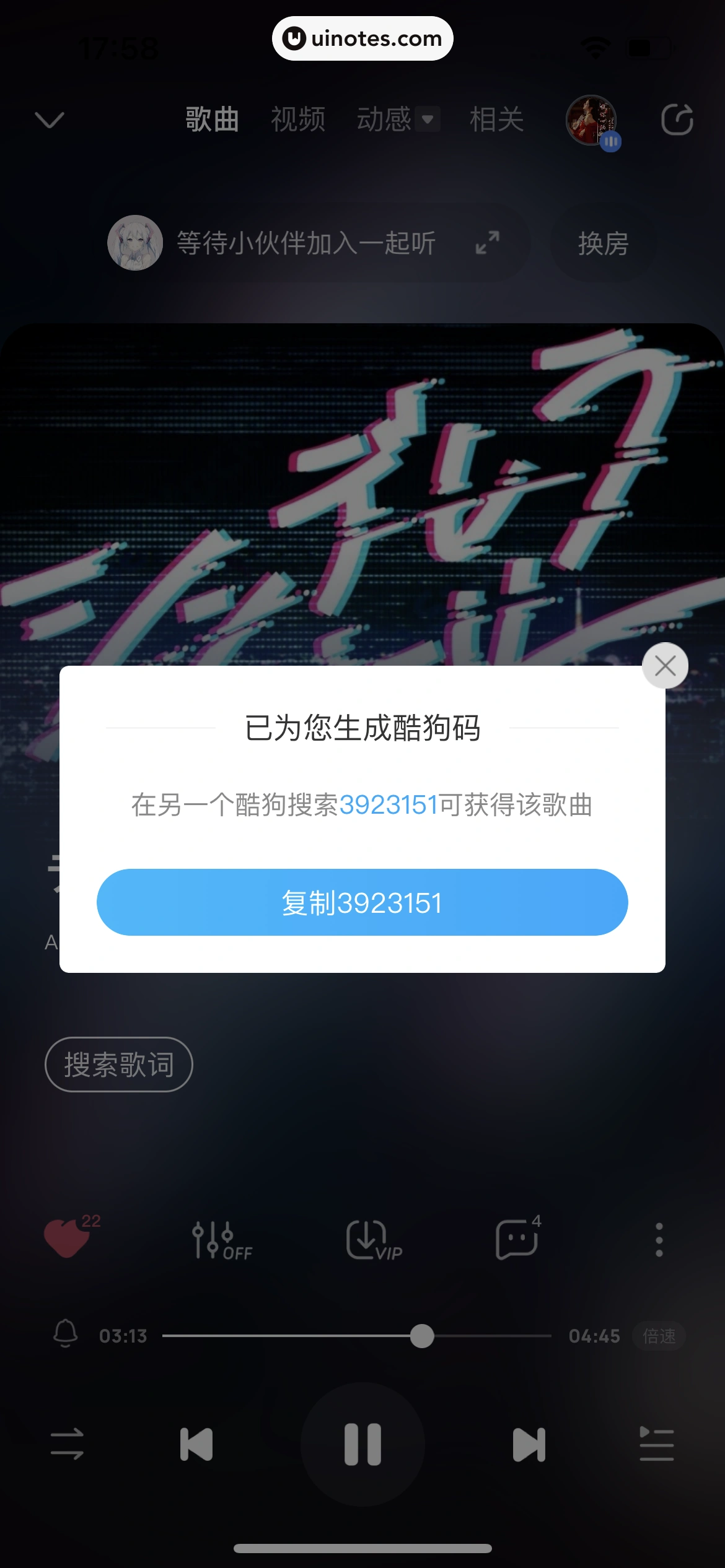Tap 搜索歌词 to search lyrics
The height and width of the screenshot is (1568, 725).
pos(119,1065)
